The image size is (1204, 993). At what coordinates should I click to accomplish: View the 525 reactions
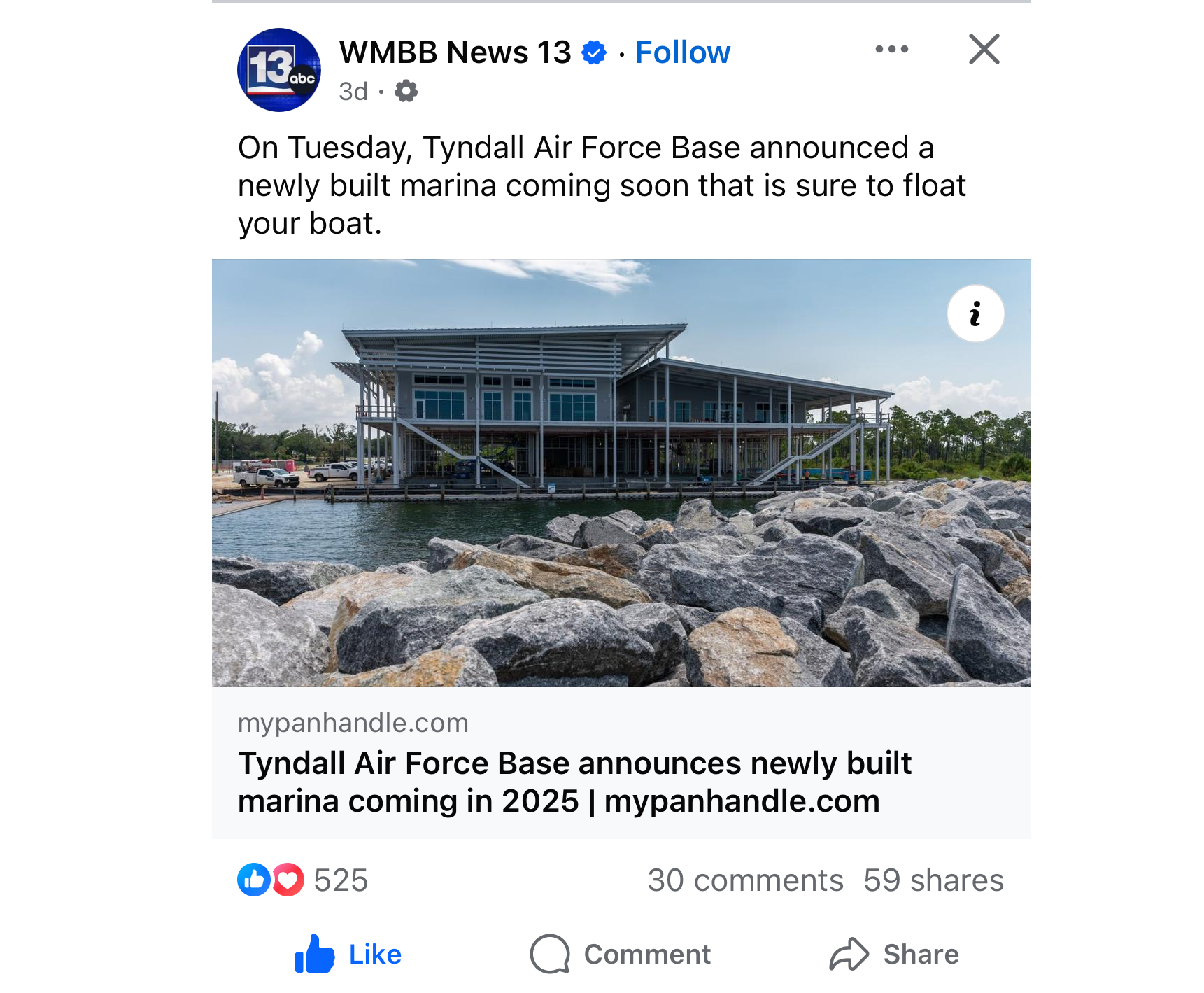pos(340,880)
